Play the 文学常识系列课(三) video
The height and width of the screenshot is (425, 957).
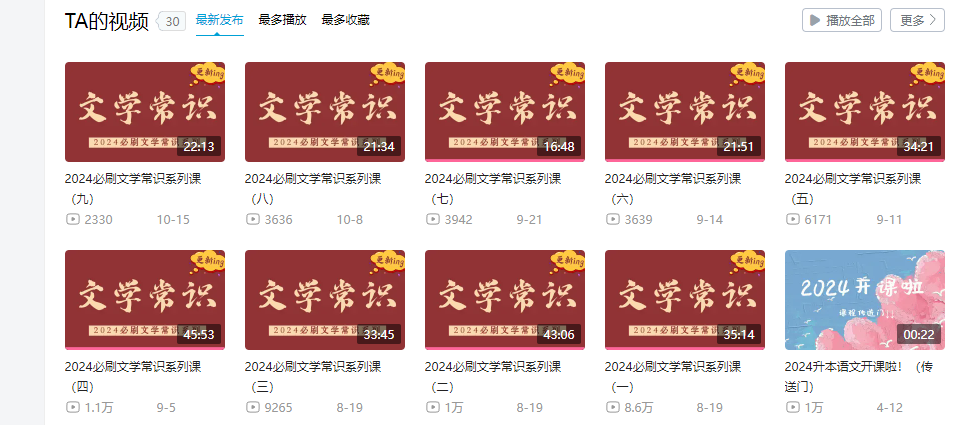coord(325,299)
